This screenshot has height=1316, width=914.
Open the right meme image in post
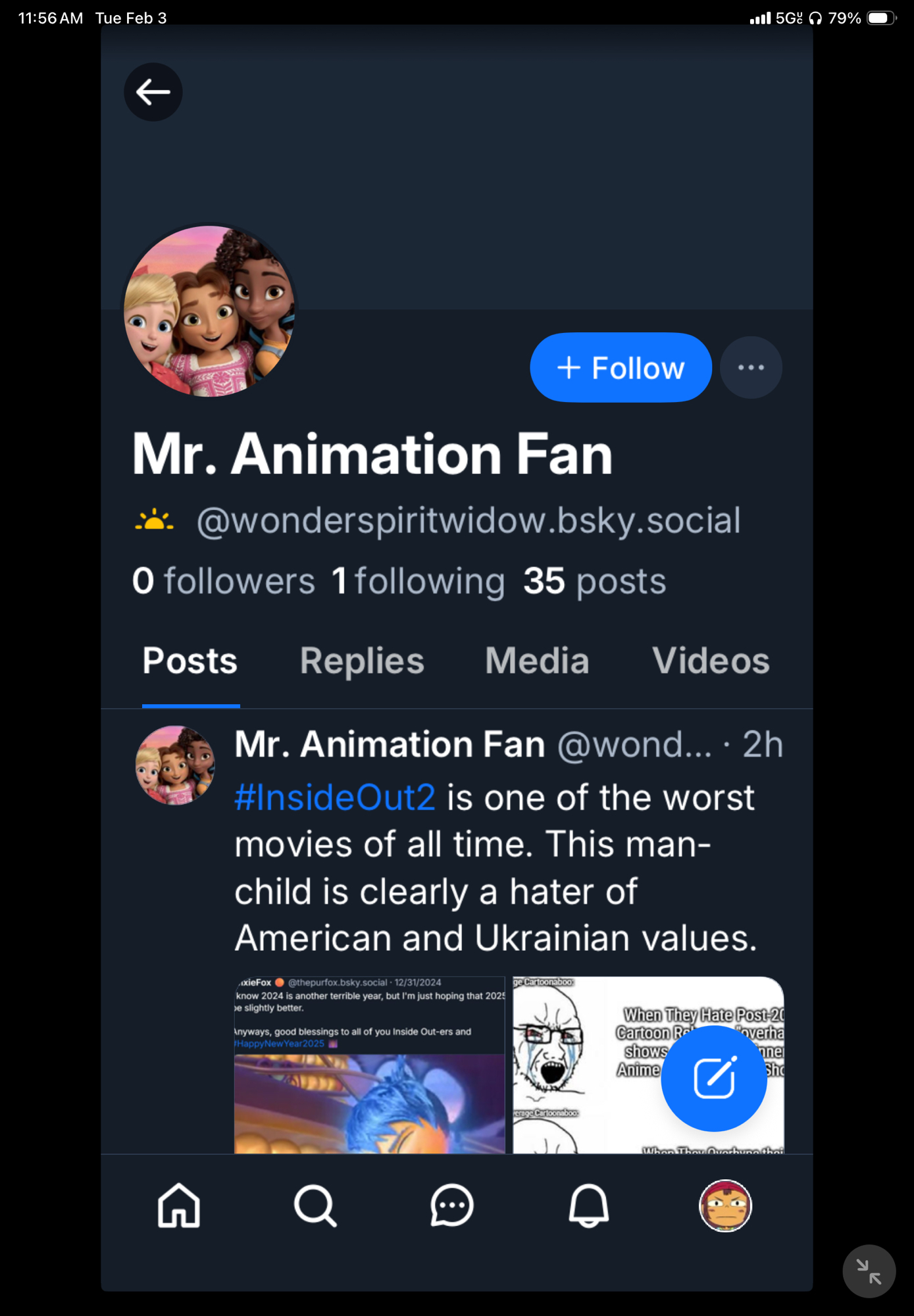click(x=586, y=1066)
